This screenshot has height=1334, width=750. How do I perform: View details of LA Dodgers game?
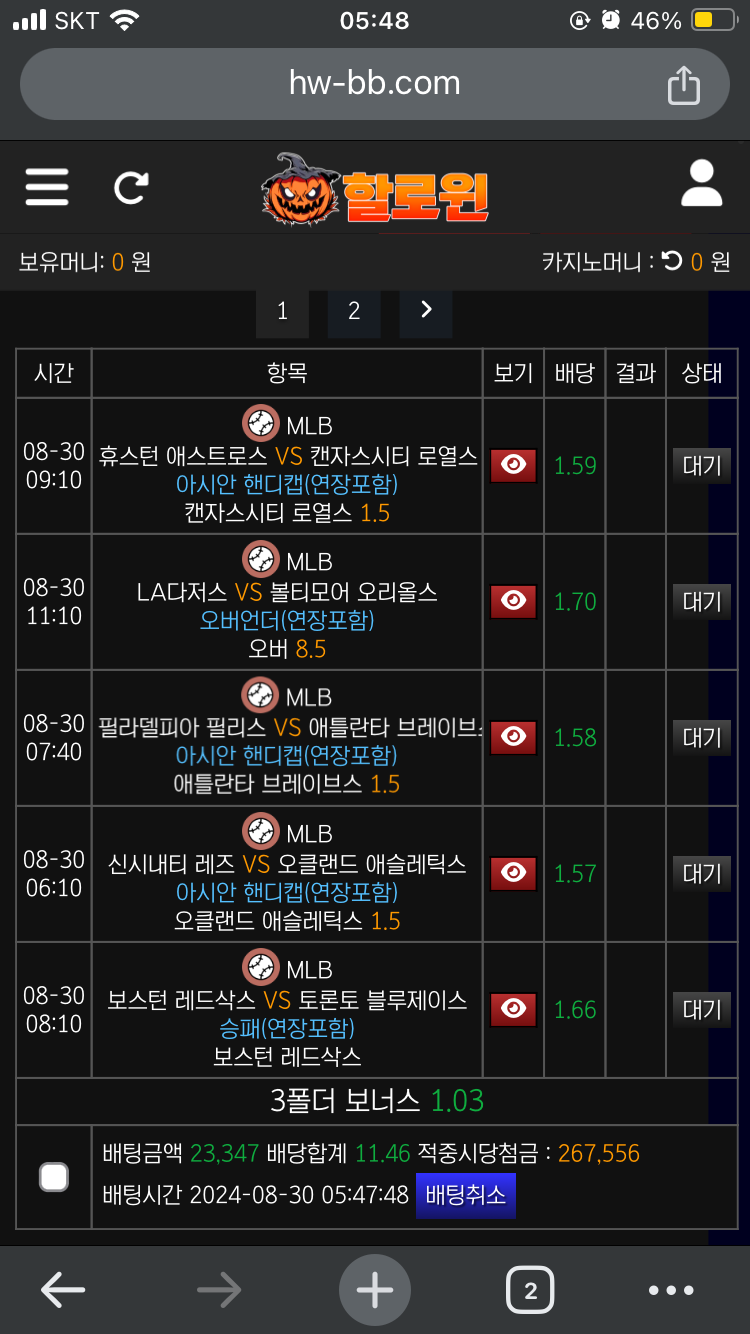[x=513, y=601]
